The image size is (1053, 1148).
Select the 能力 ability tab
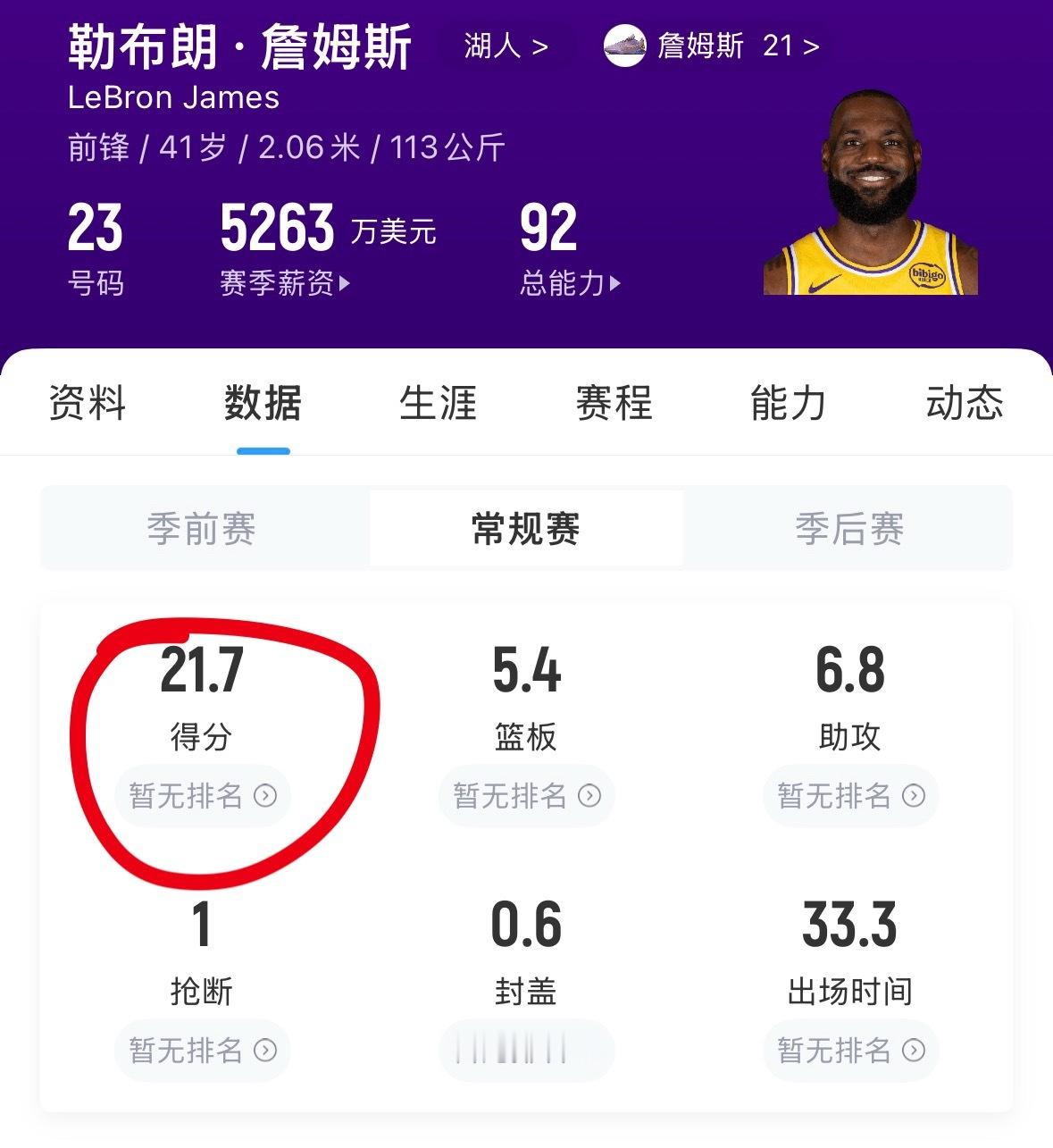click(789, 404)
